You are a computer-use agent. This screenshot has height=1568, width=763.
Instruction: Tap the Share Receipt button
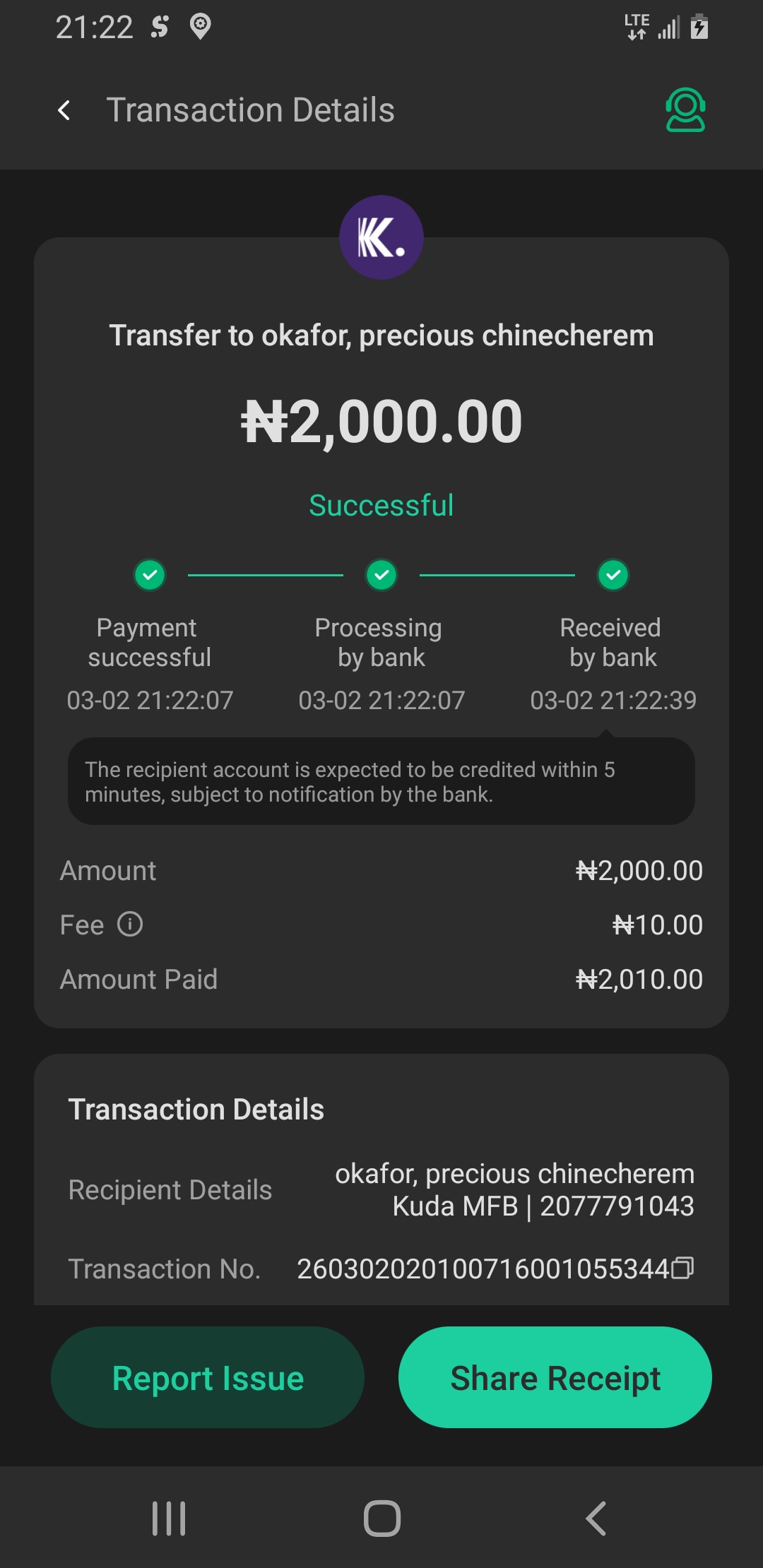pyautogui.click(x=555, y=1377)
